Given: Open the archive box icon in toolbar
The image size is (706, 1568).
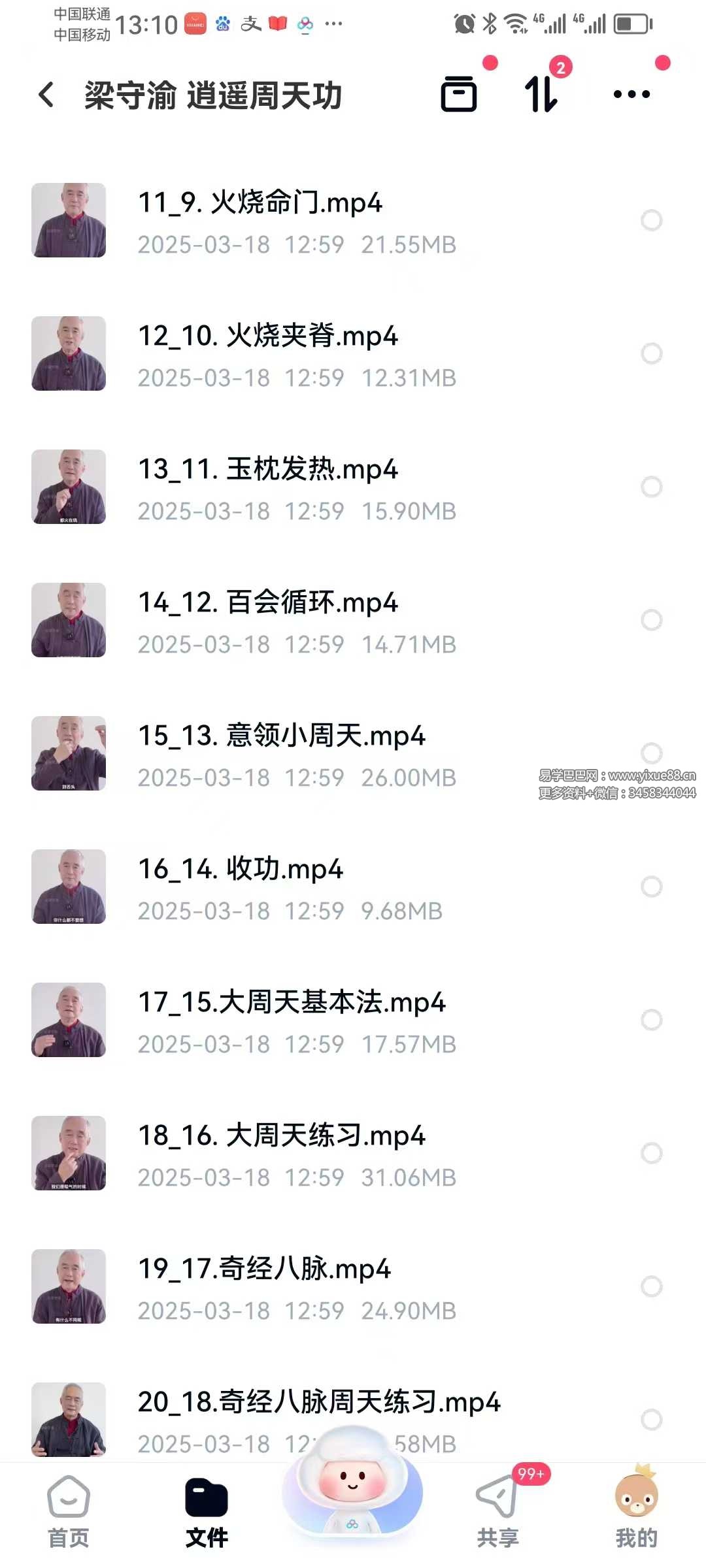Looking at the screenshot, I should coord(459,95).
